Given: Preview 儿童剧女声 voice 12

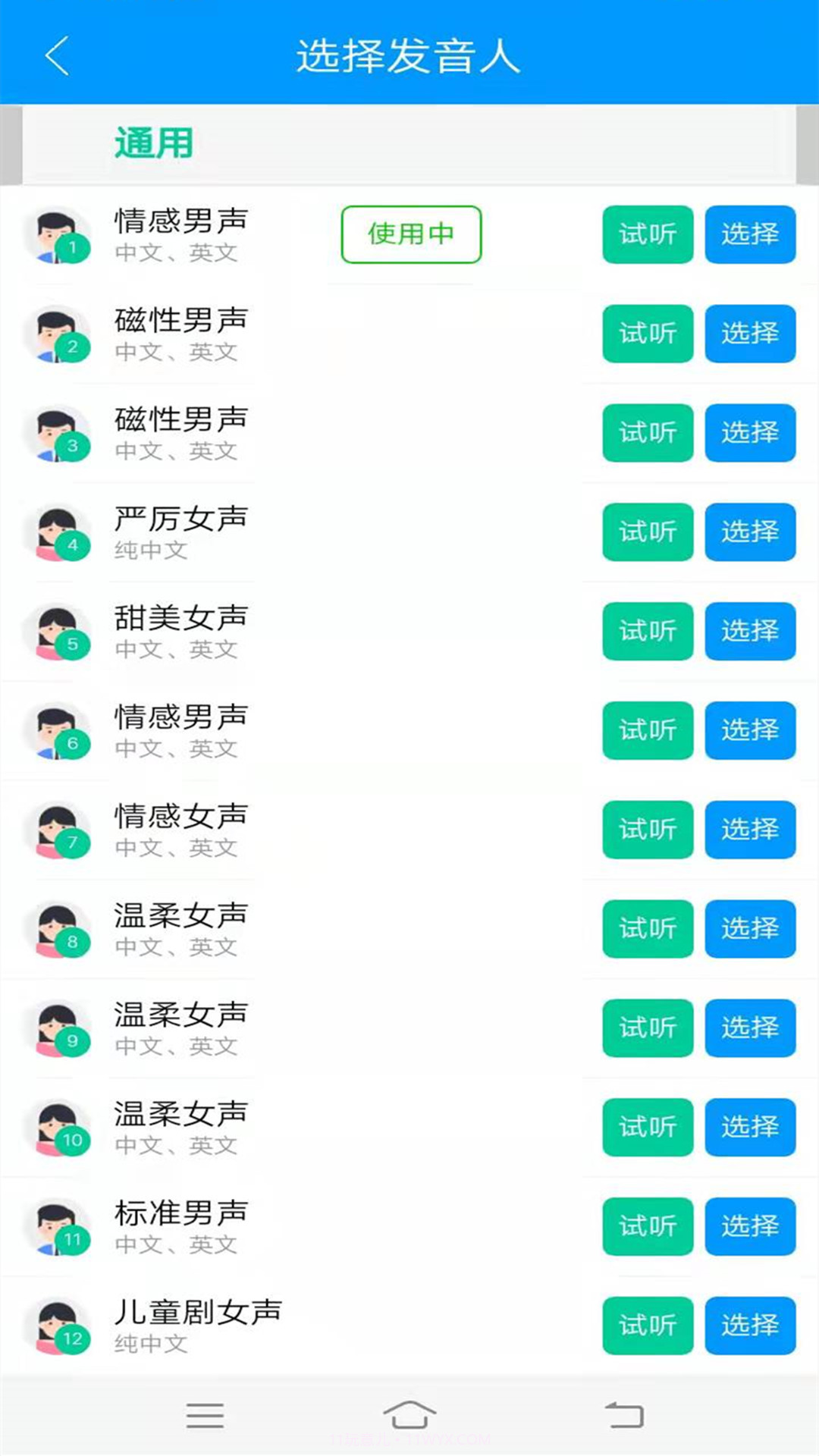Looking at the screenshot, I should click(x=647, y=1326).
